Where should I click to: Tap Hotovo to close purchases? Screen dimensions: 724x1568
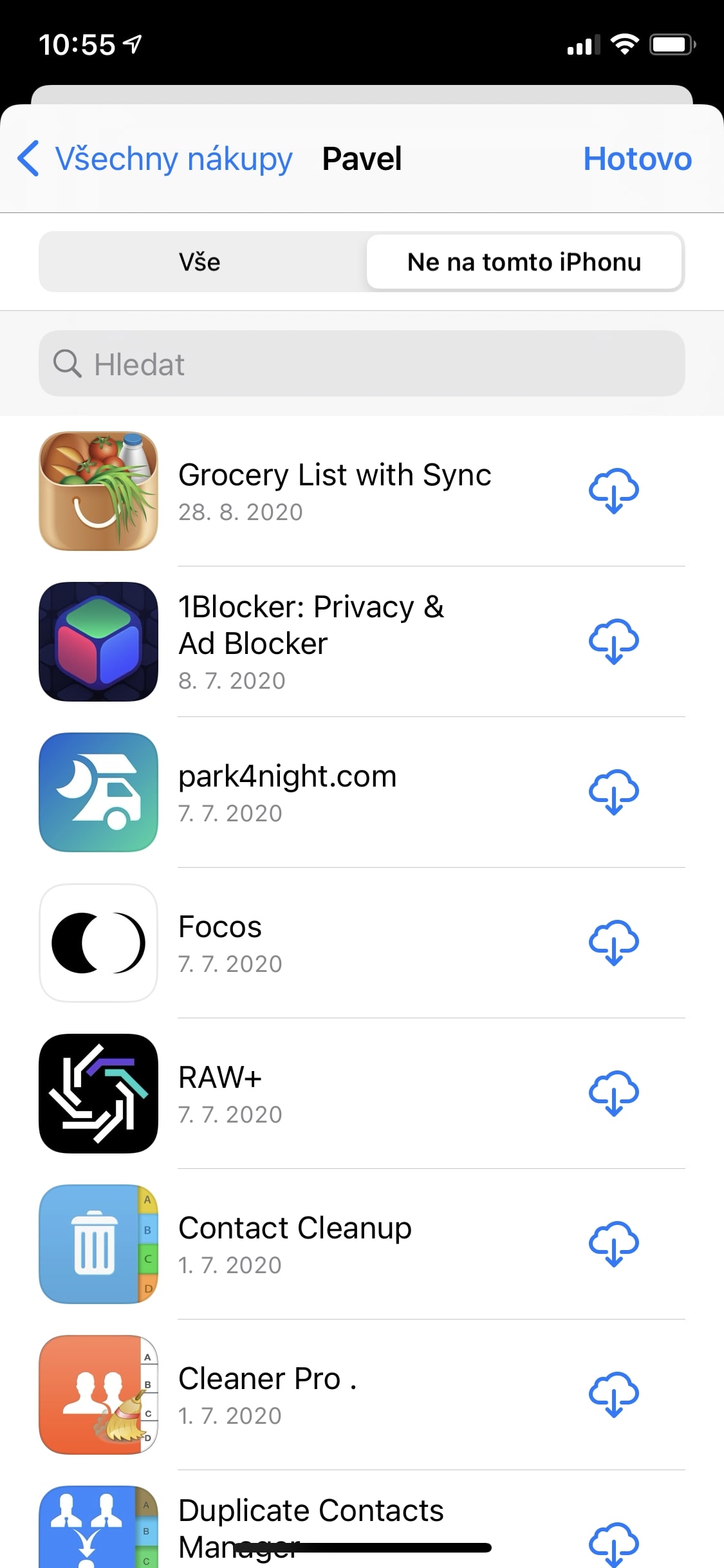(x=637, y=159)
